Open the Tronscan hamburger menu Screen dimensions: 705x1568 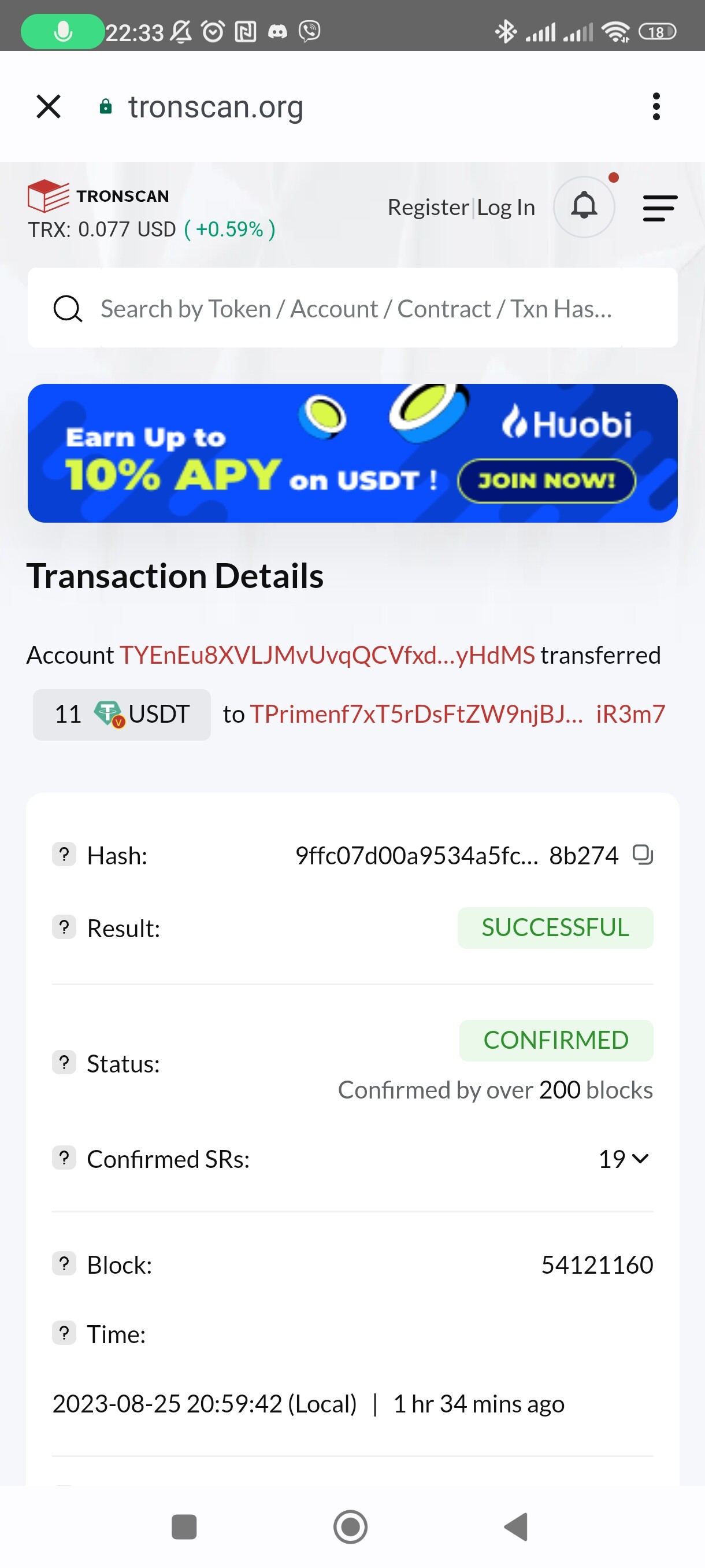pyautogui.click(x=660, y=208)
